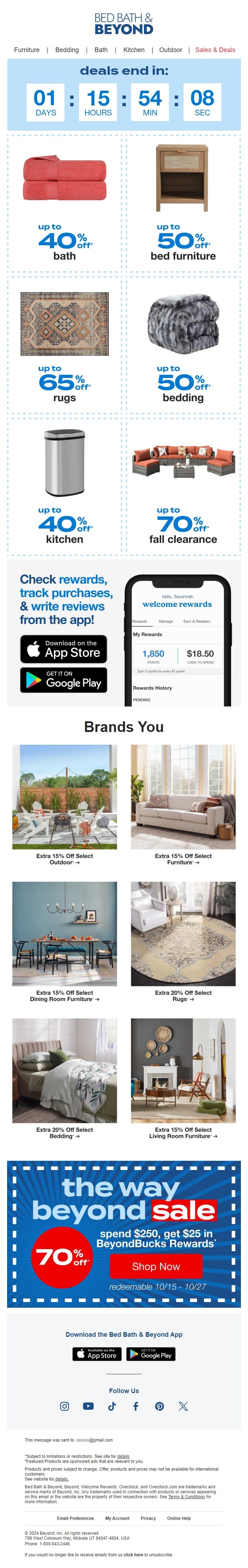Screen dimensions: 248x1568
Task: Open the Pinterest icon
Action: 160,1406
